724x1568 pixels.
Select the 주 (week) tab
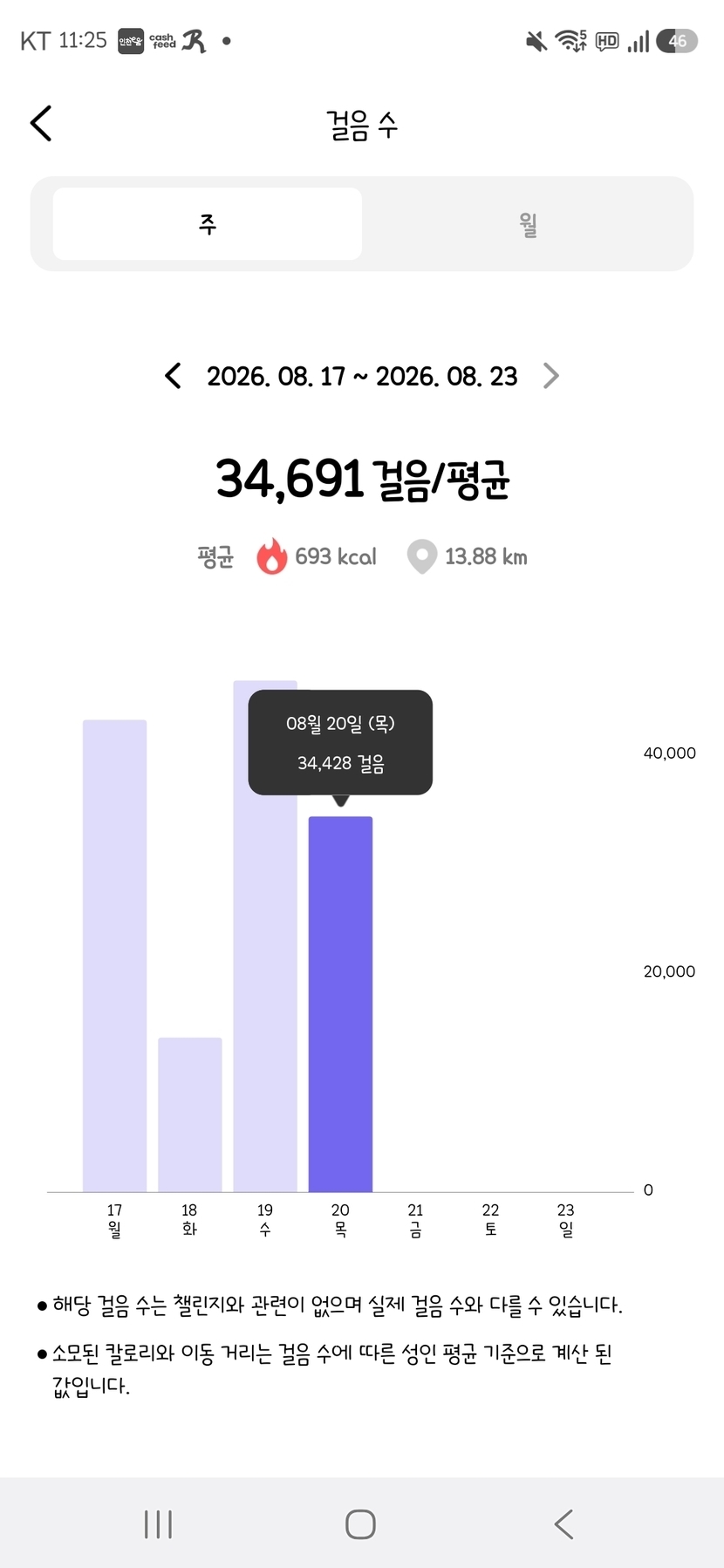pyautogui.click(x=208, y=224)
